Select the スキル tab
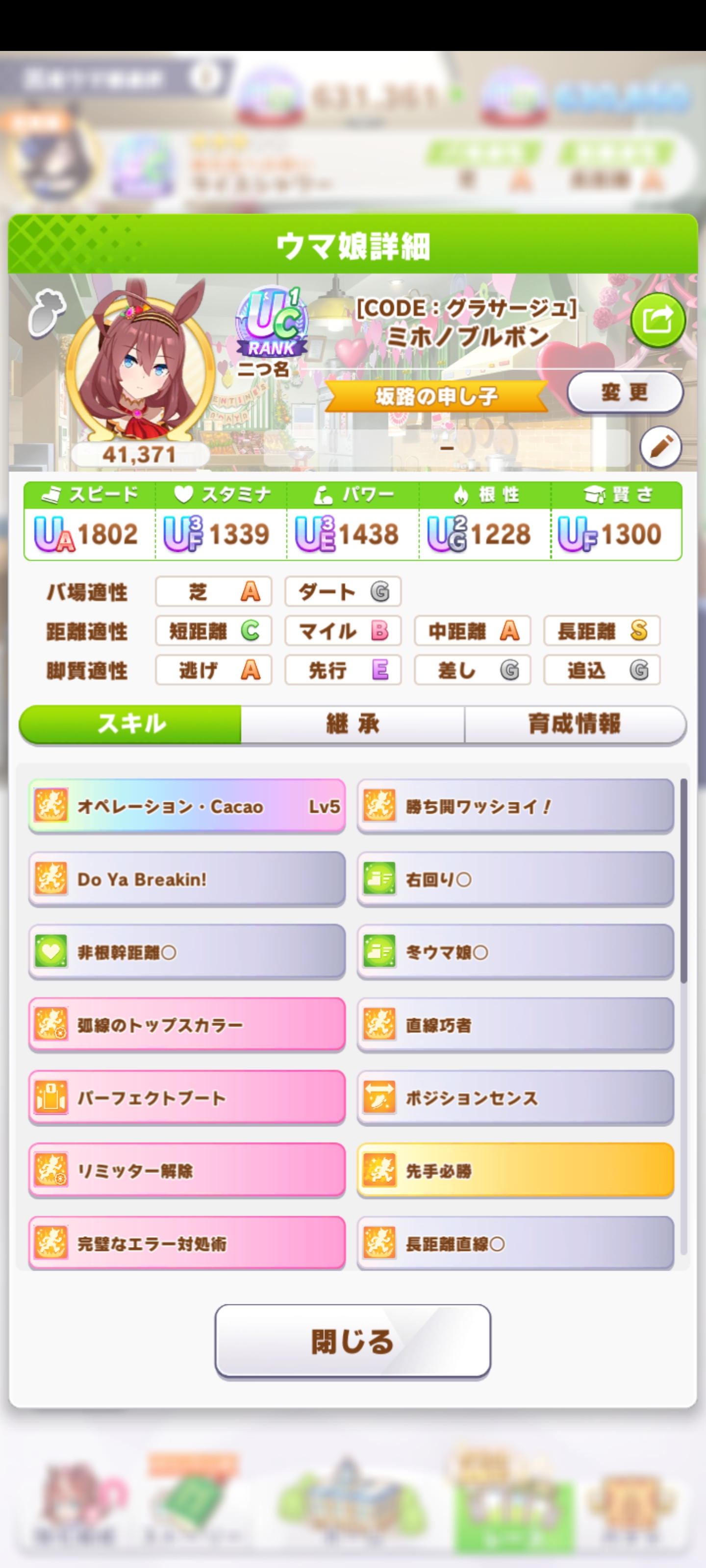The height and width of the screenshot is (1568, 706). coord(131,724)
